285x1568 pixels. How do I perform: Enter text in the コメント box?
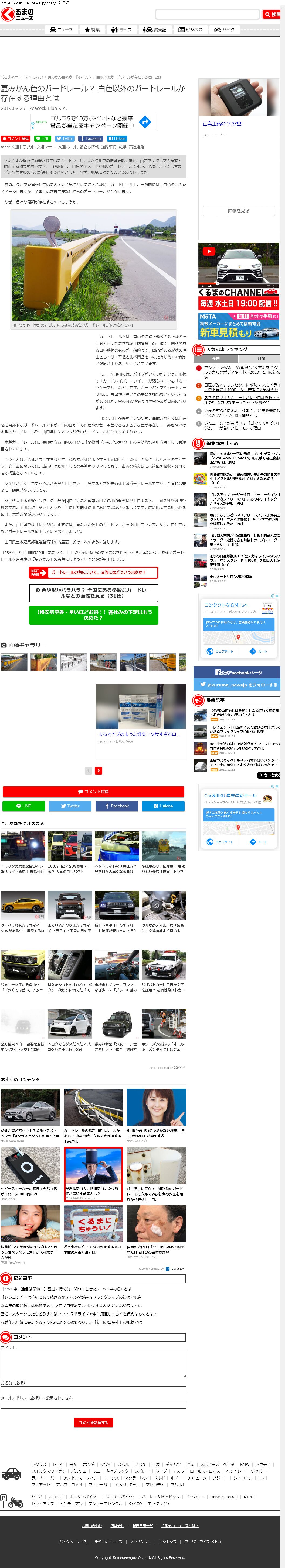(x=93, y=1364)
